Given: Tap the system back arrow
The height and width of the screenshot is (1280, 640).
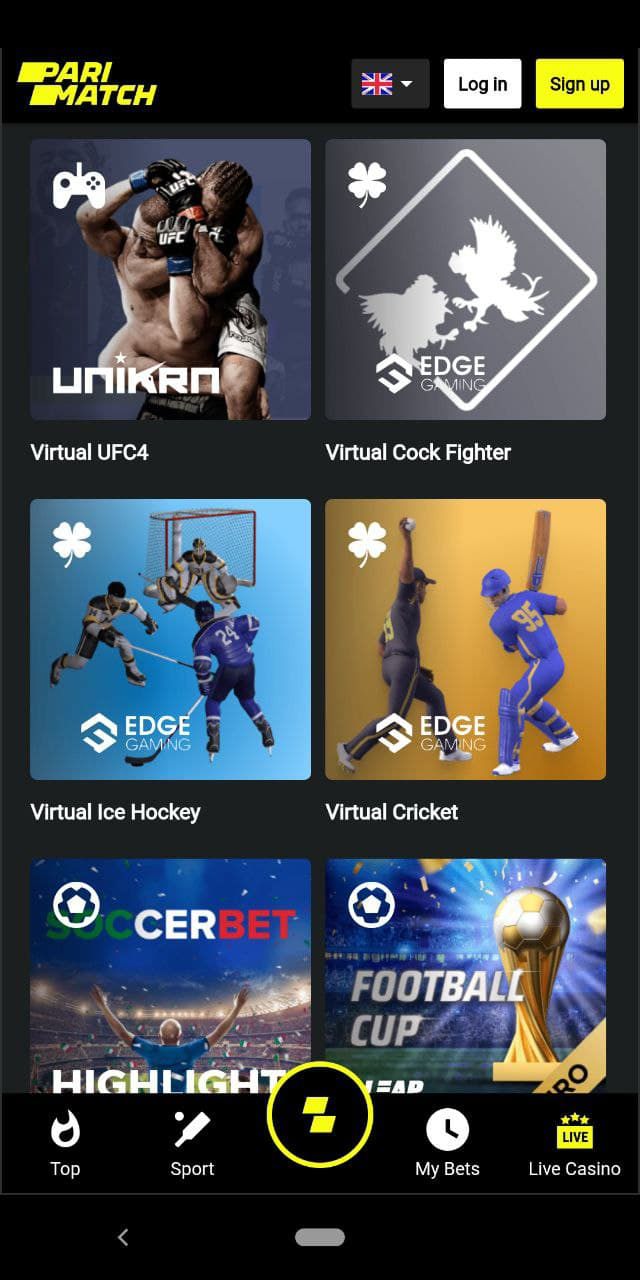Looking at the screenshot, I should coord(123,1237).
